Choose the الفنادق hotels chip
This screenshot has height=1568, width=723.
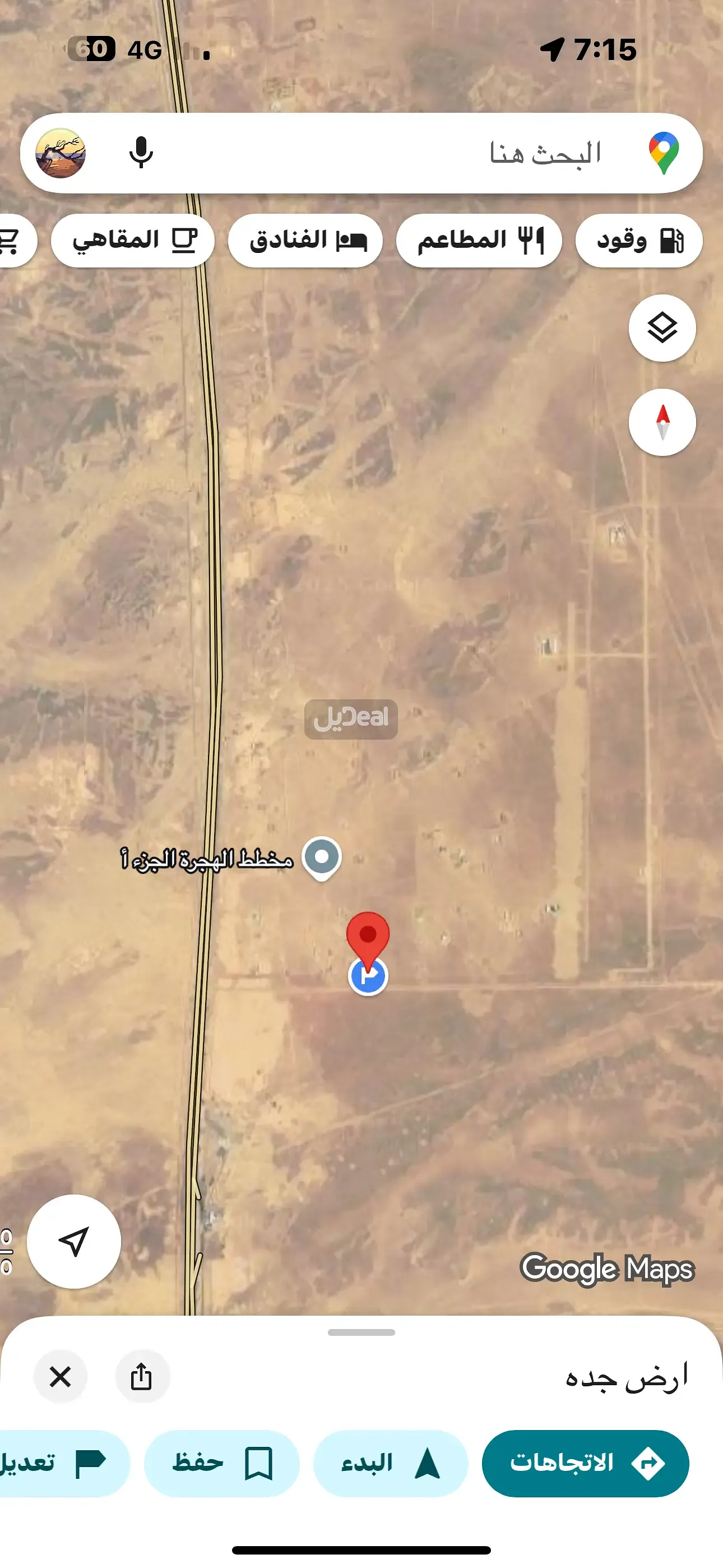(x=305, y=241)
